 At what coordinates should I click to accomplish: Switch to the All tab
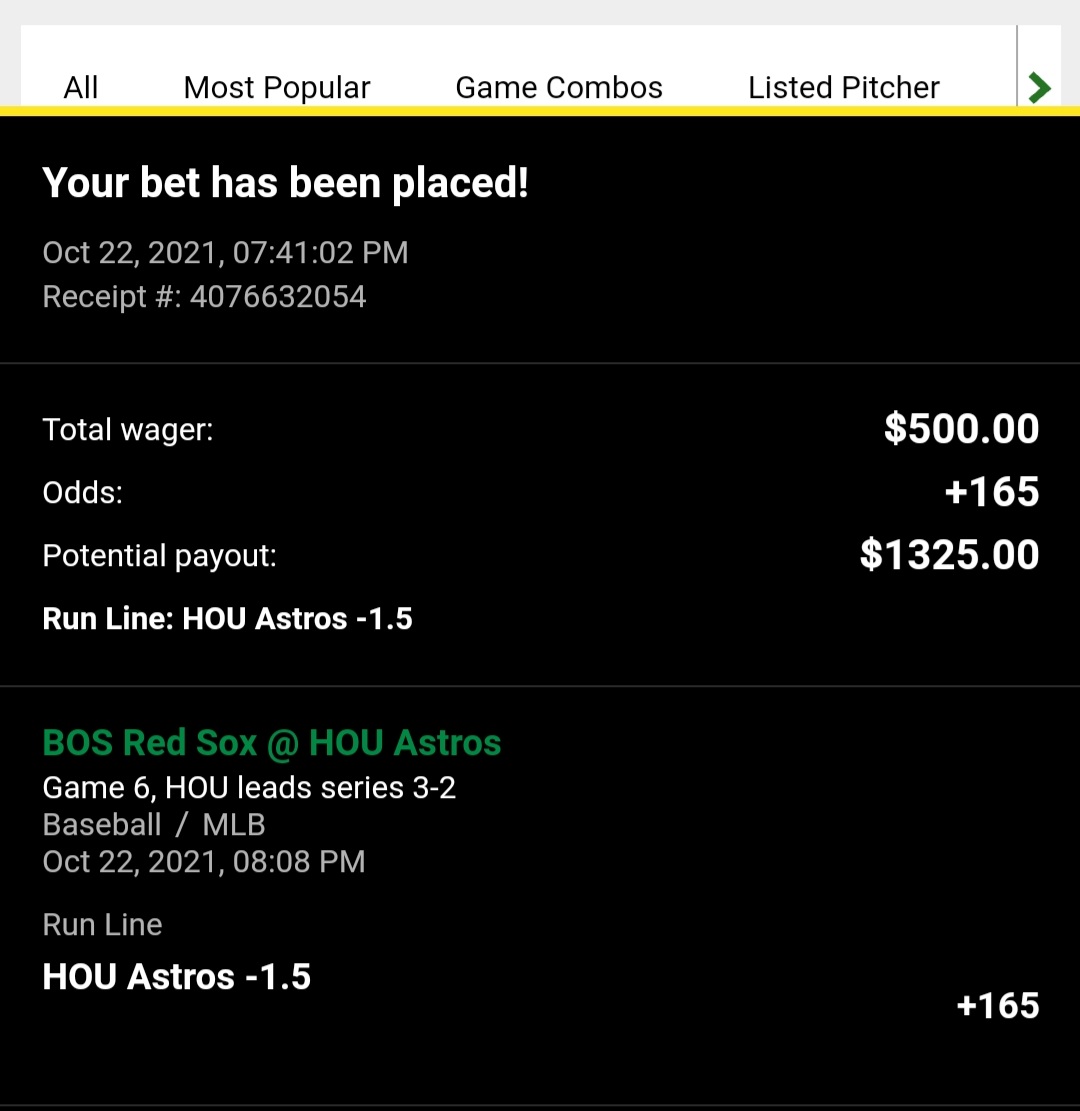click(81, 88)
